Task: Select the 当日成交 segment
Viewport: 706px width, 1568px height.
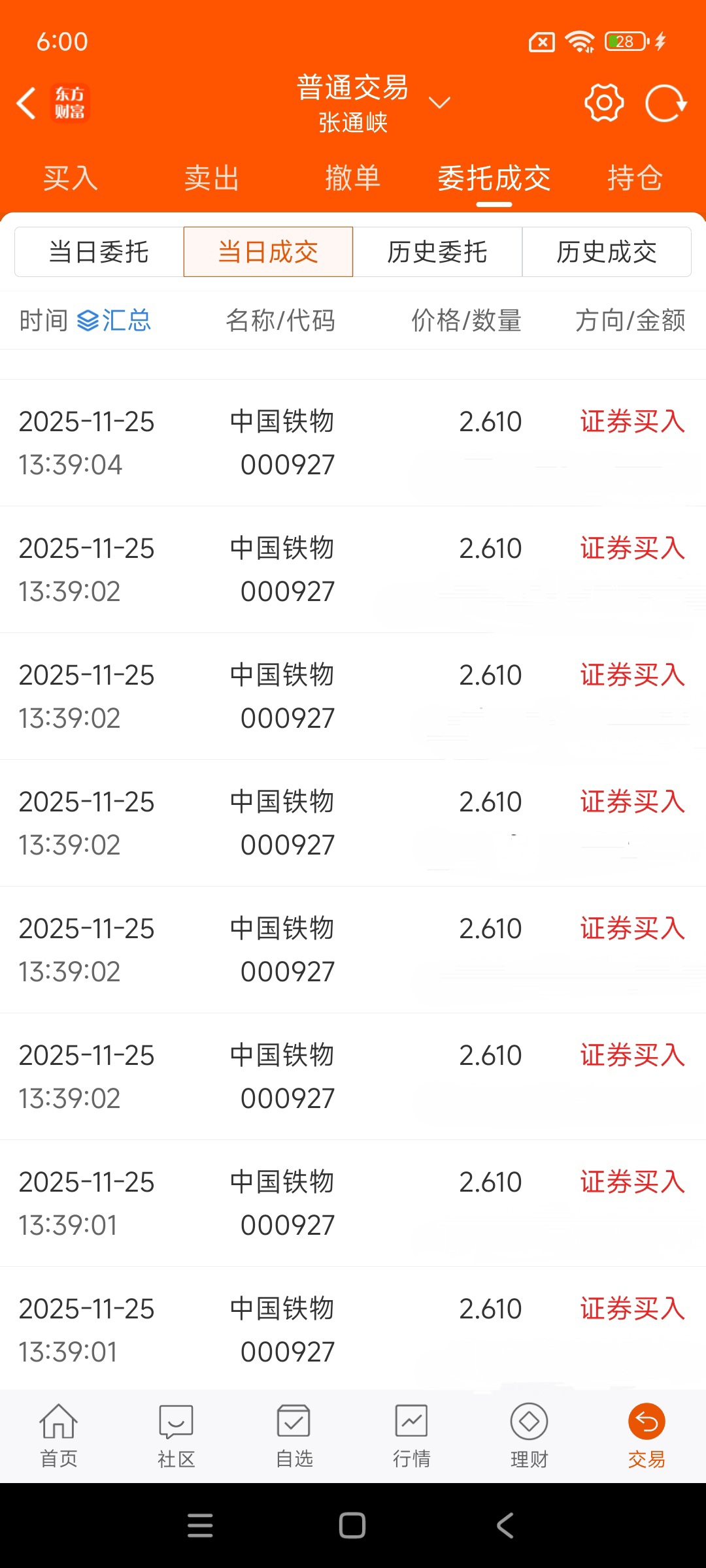Action: coord(268,252)
